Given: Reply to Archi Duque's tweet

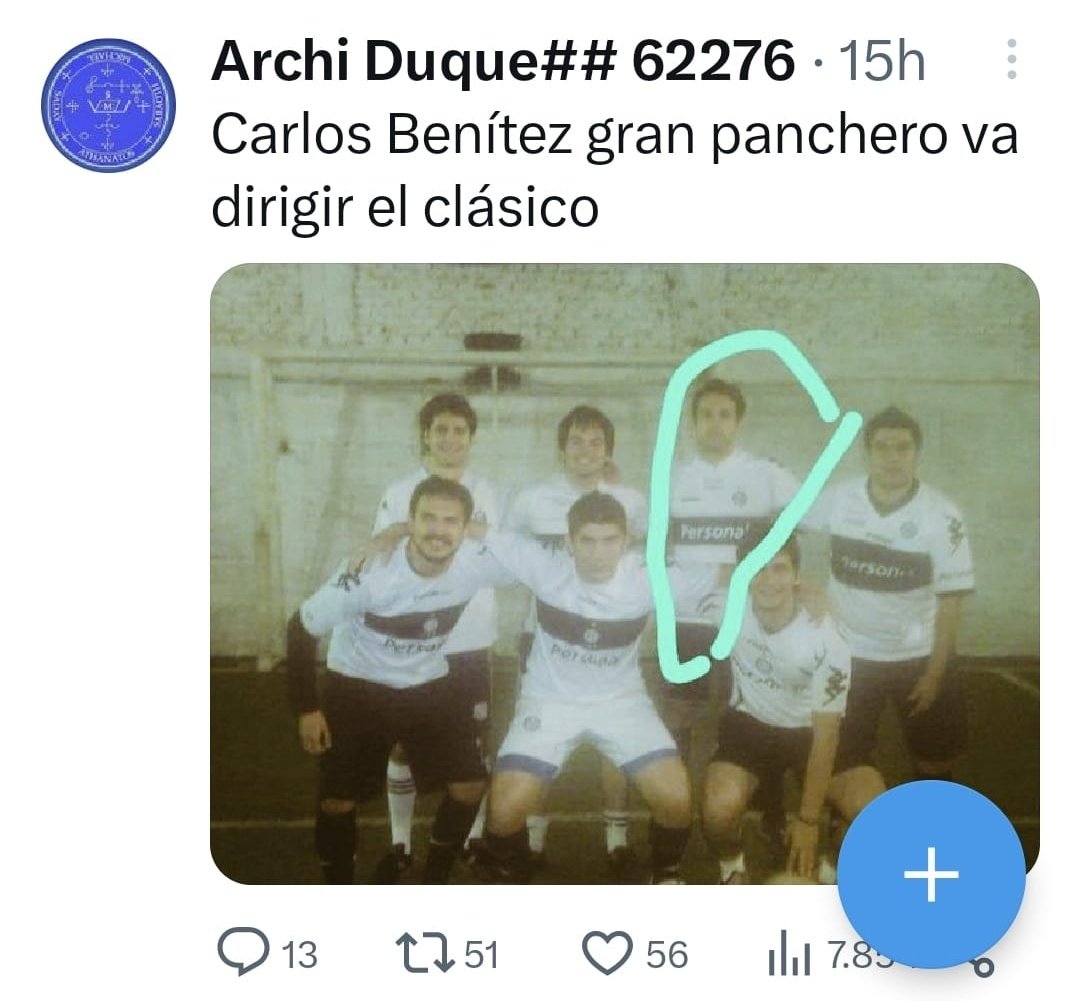Looking at the screenshot, I should click(x=240, y=954).
